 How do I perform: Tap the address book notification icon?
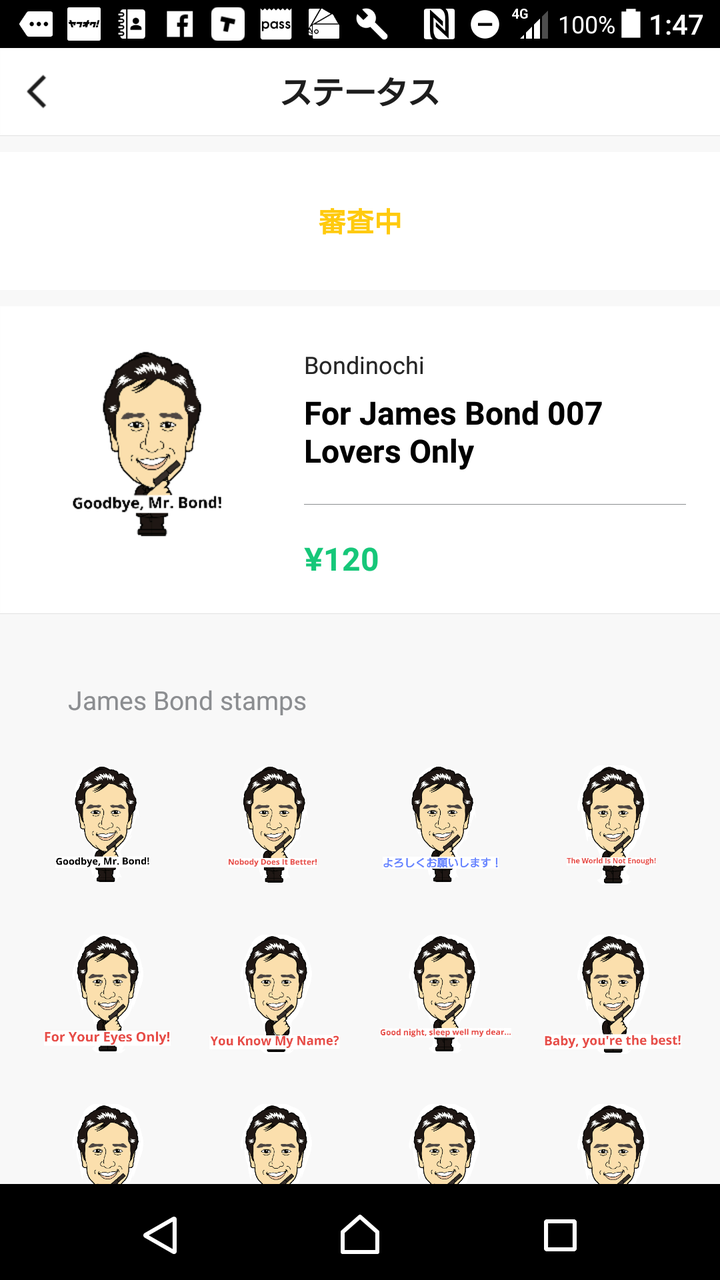pos(133,23)
